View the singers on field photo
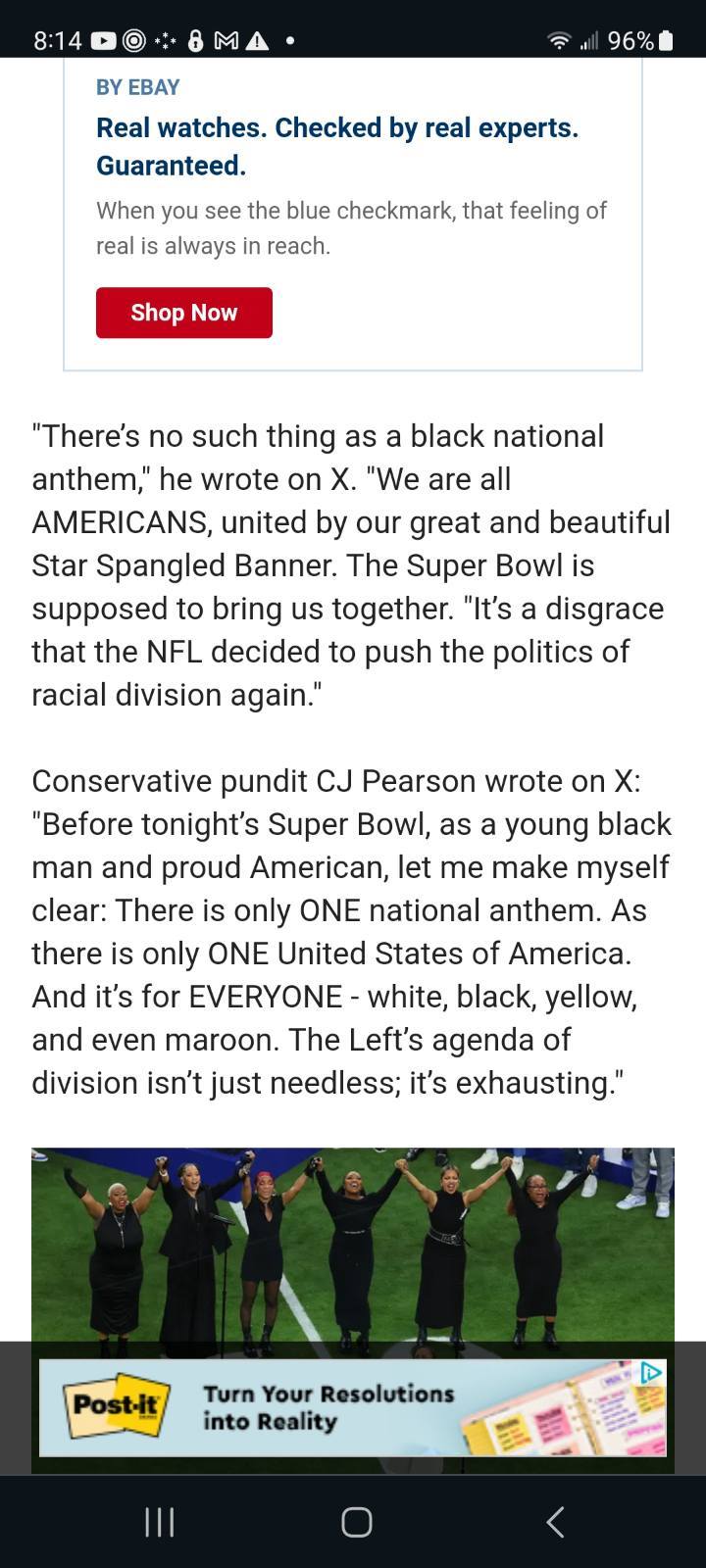 (353, 1245)
